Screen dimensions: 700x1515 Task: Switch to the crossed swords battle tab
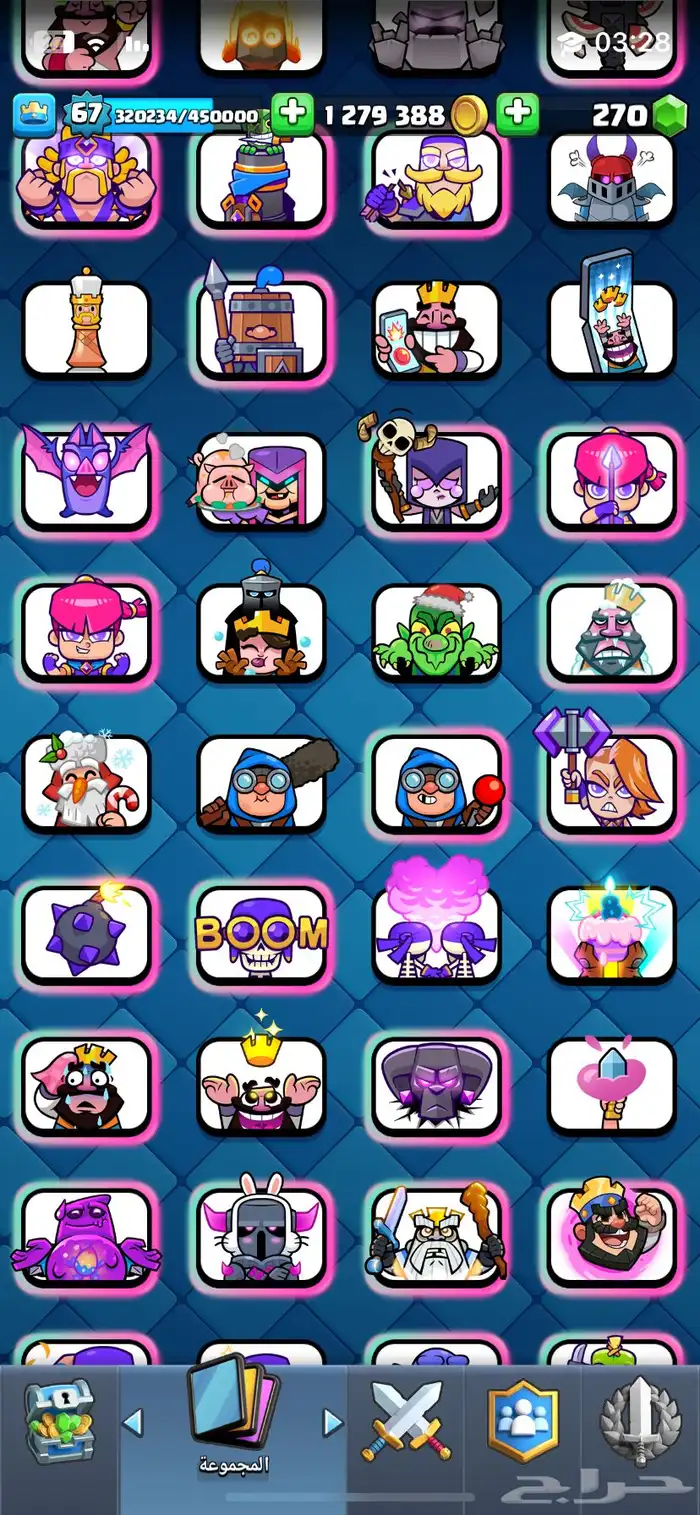click(406, 1421)
